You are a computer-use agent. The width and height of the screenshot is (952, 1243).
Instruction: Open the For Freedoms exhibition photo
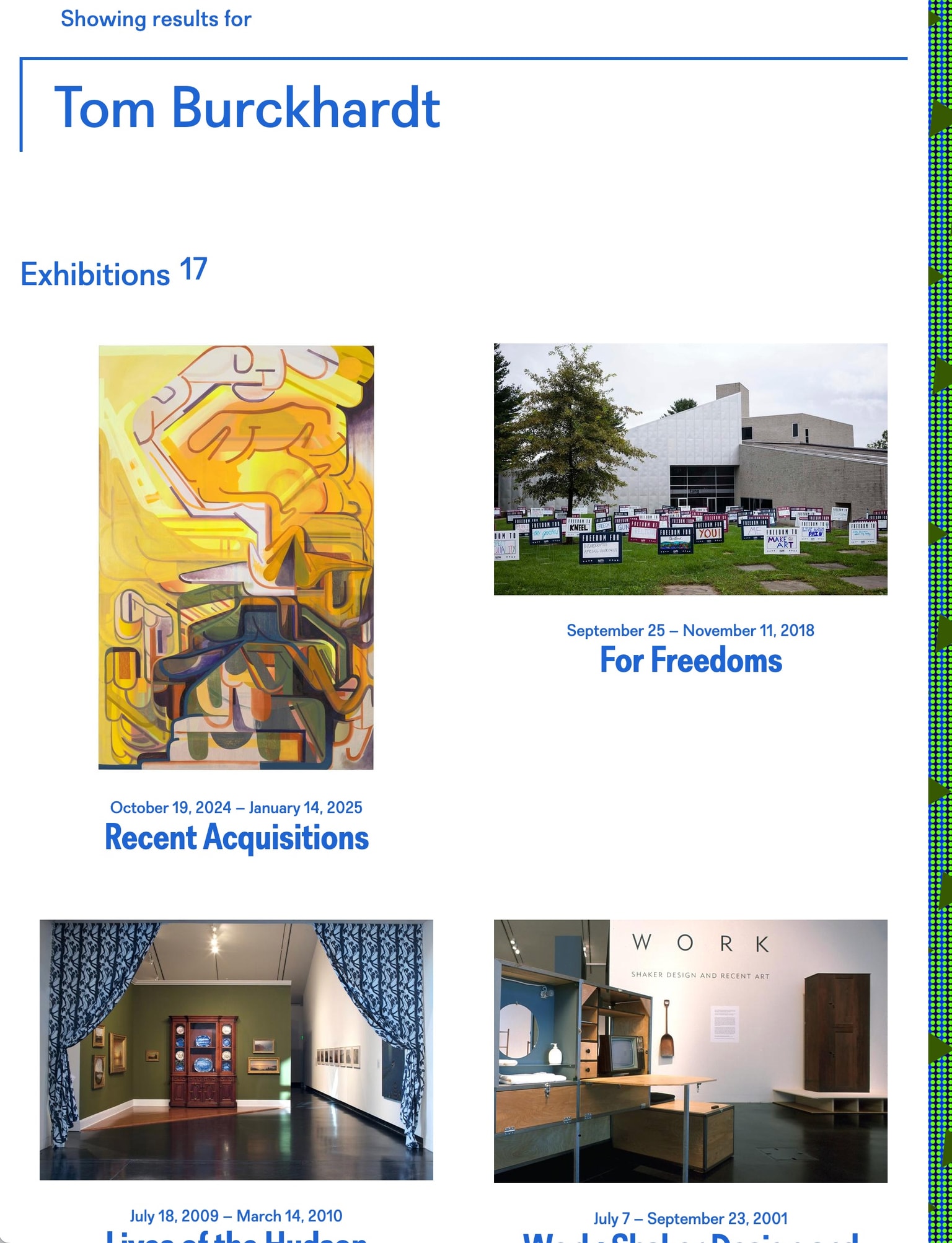point(690,469)
